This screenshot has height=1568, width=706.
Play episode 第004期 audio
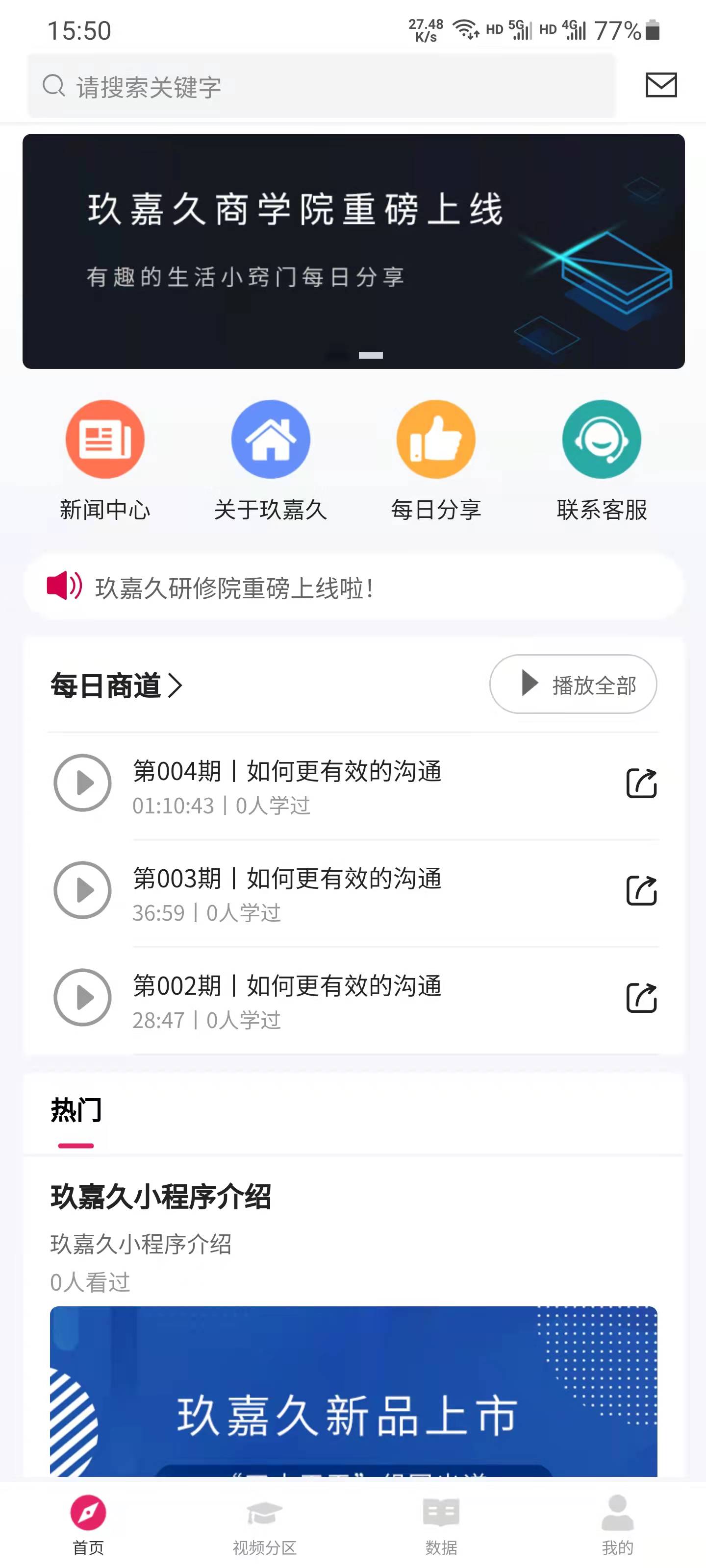coord(83,784)
